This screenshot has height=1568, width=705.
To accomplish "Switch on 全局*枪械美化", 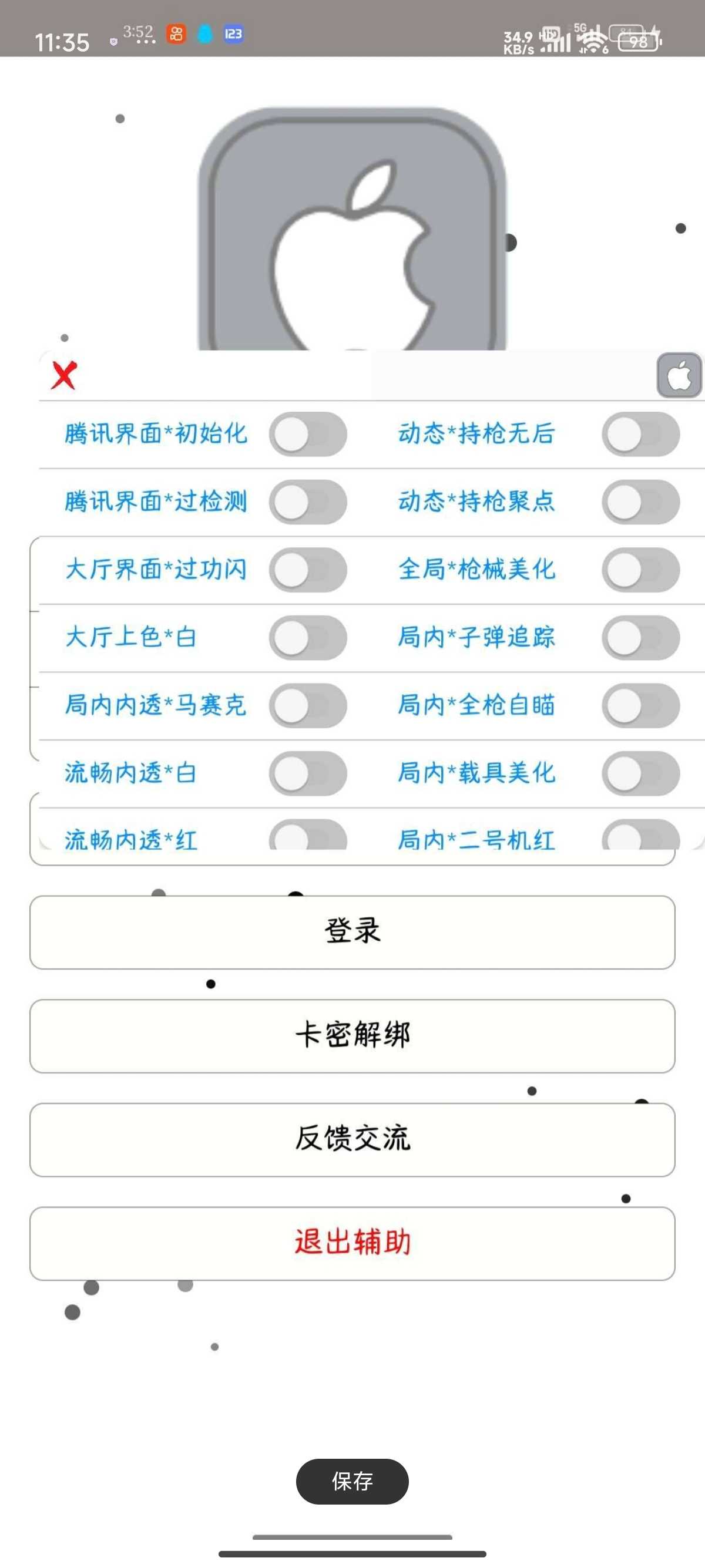I will (640, 570).
